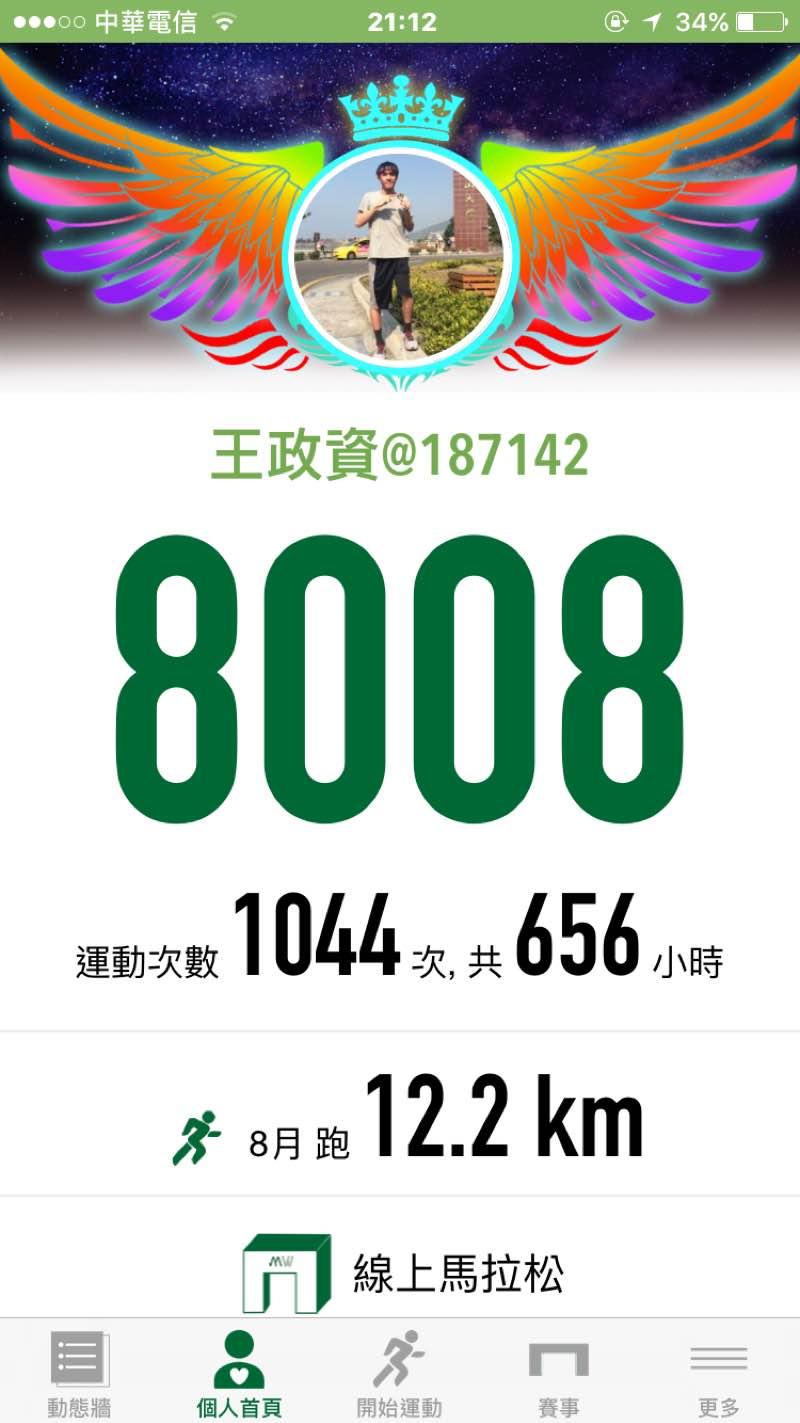Select the 個人首頁 tab

click(239, 1372)
